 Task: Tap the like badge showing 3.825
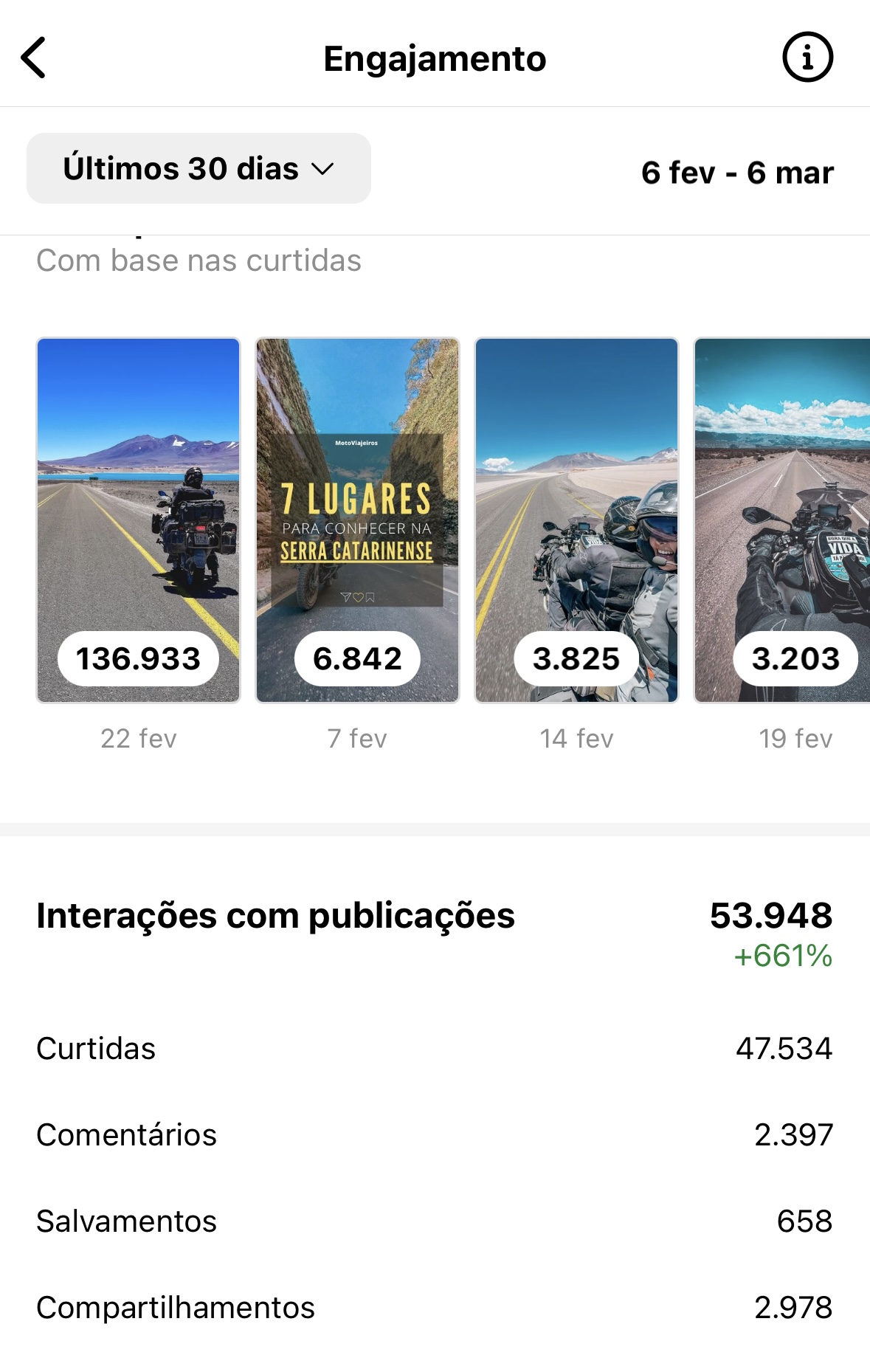pos(577,658)
